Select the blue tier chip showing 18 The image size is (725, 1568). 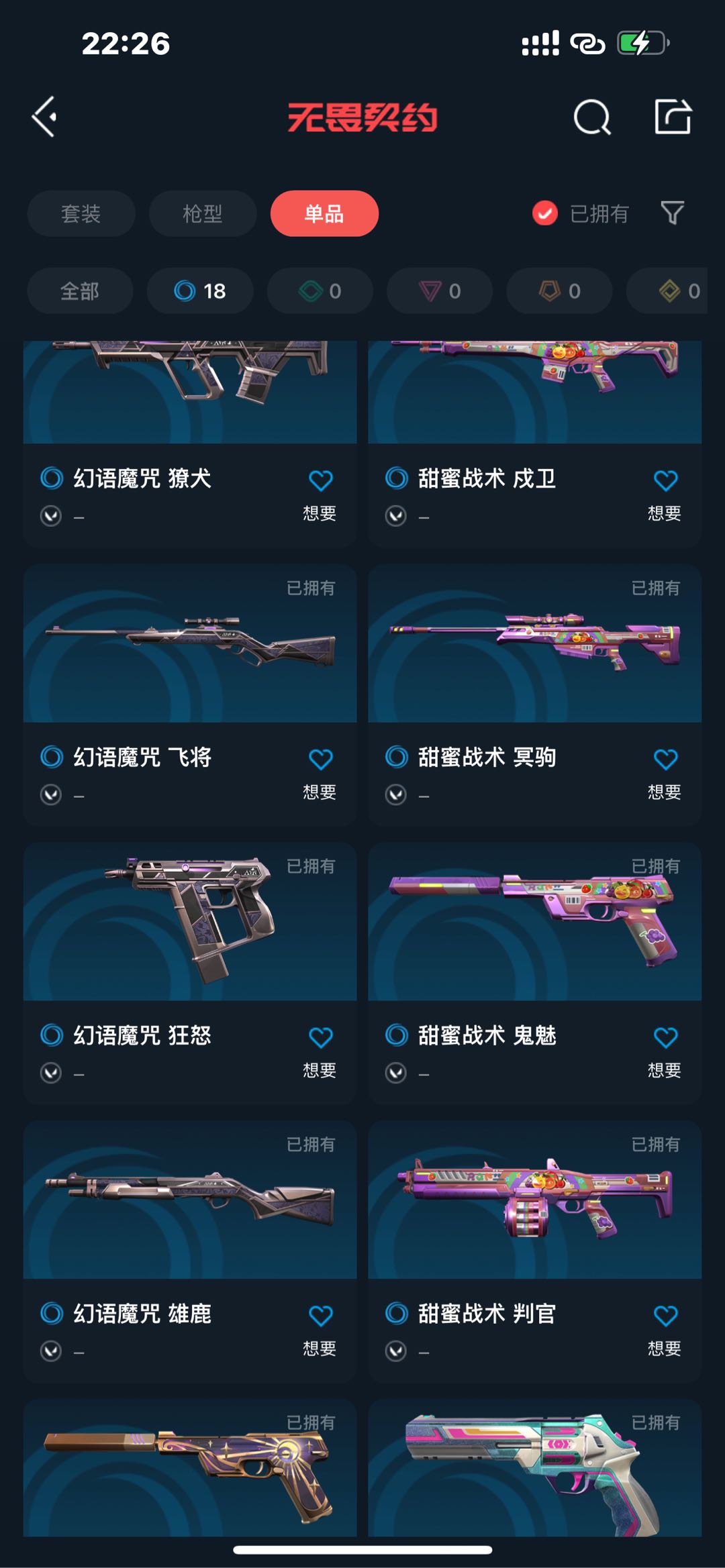point(200,291)
